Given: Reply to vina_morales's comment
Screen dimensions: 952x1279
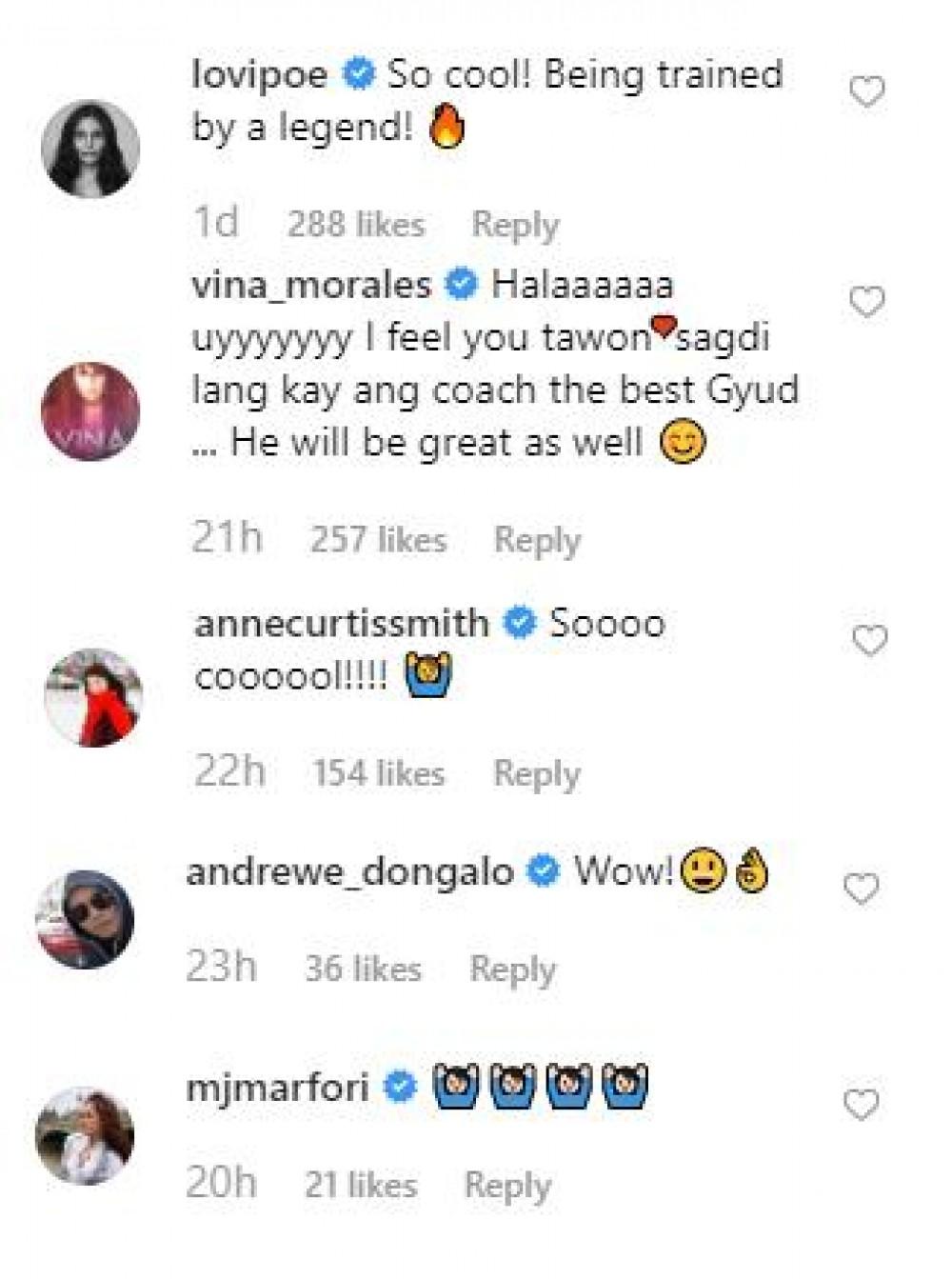Looking at the screenshot, I should 536,540.
